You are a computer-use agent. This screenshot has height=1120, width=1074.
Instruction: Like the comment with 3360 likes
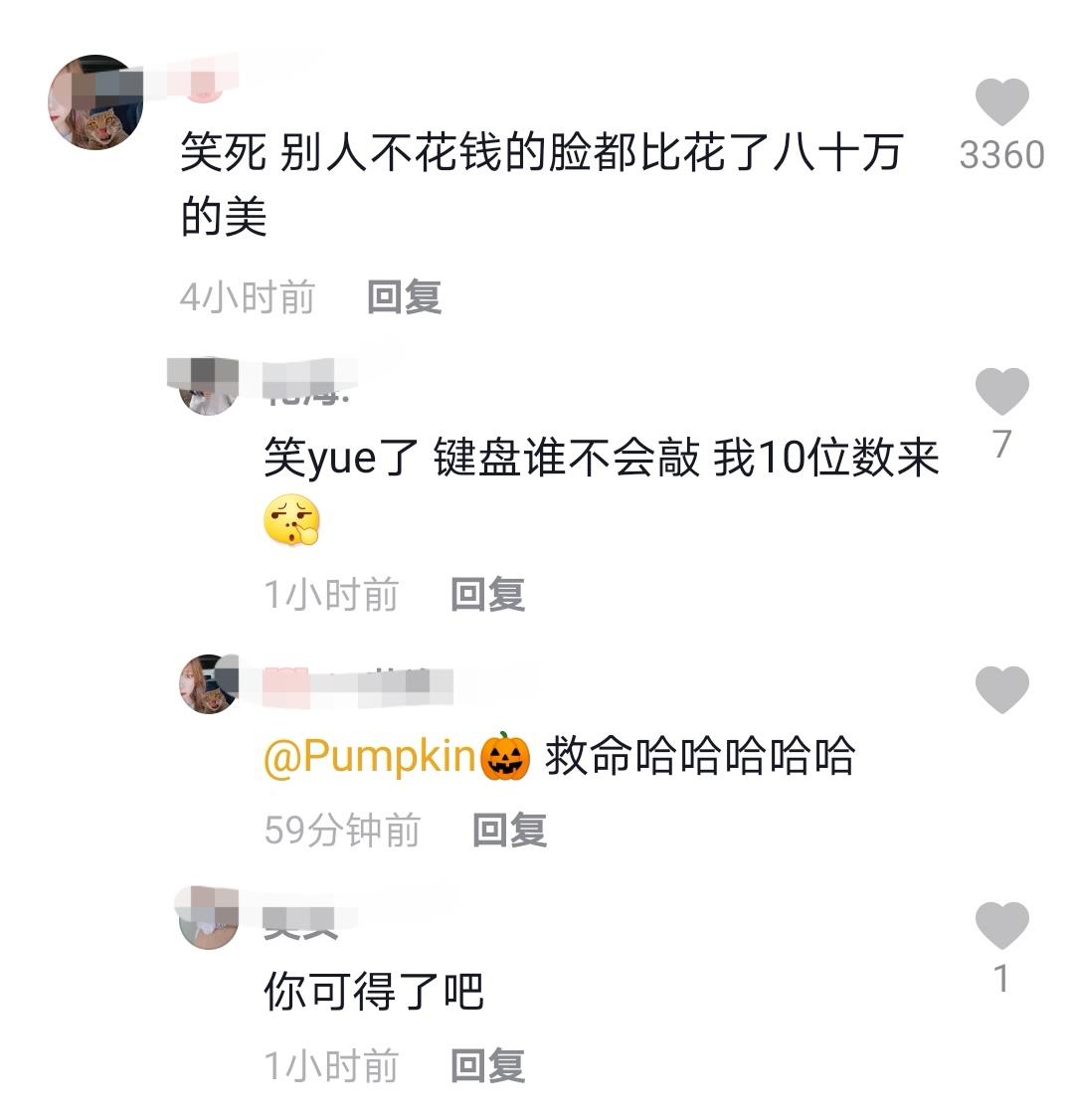point(1001,103)
